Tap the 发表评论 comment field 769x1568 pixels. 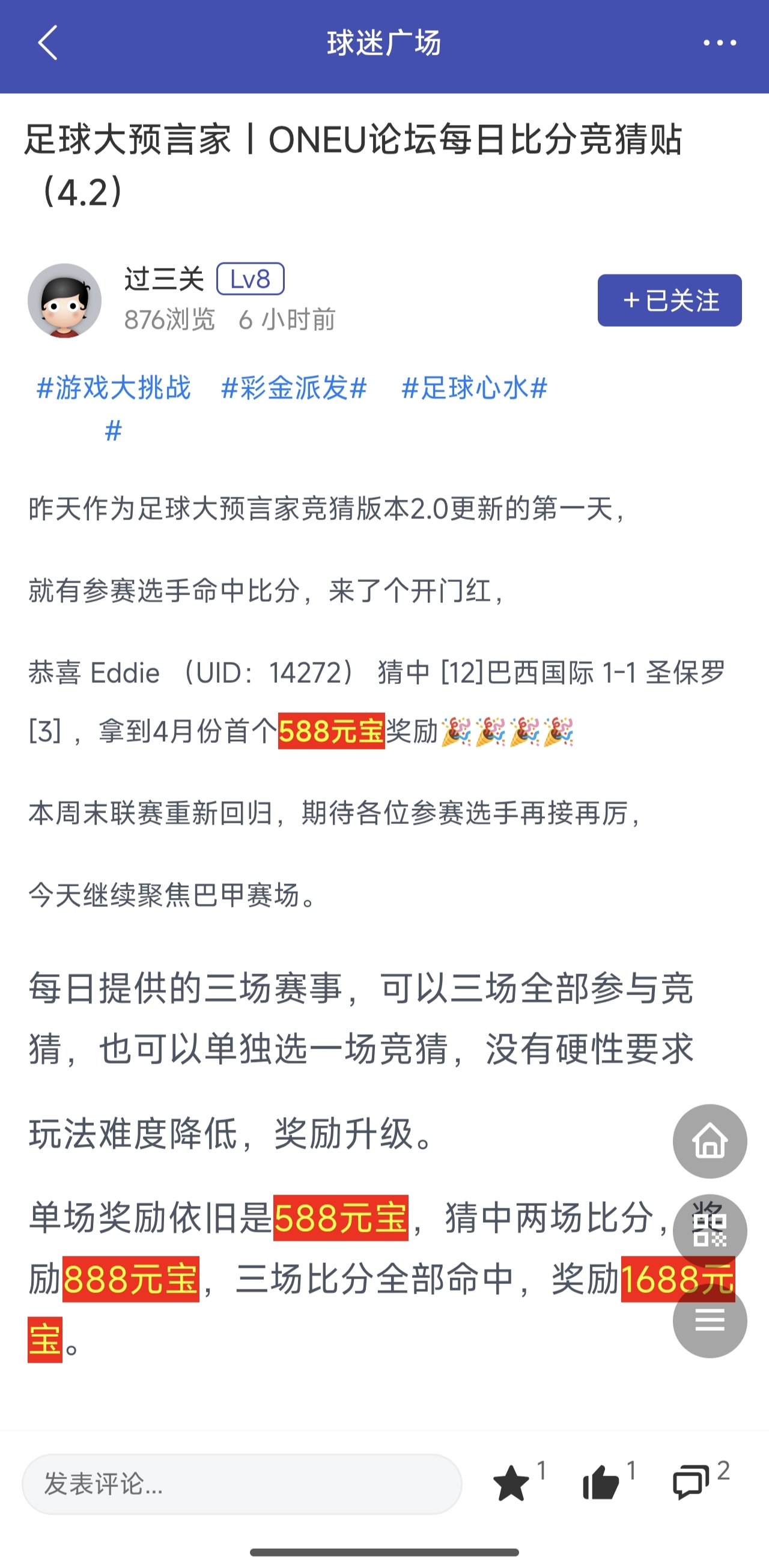point(242,1483)
